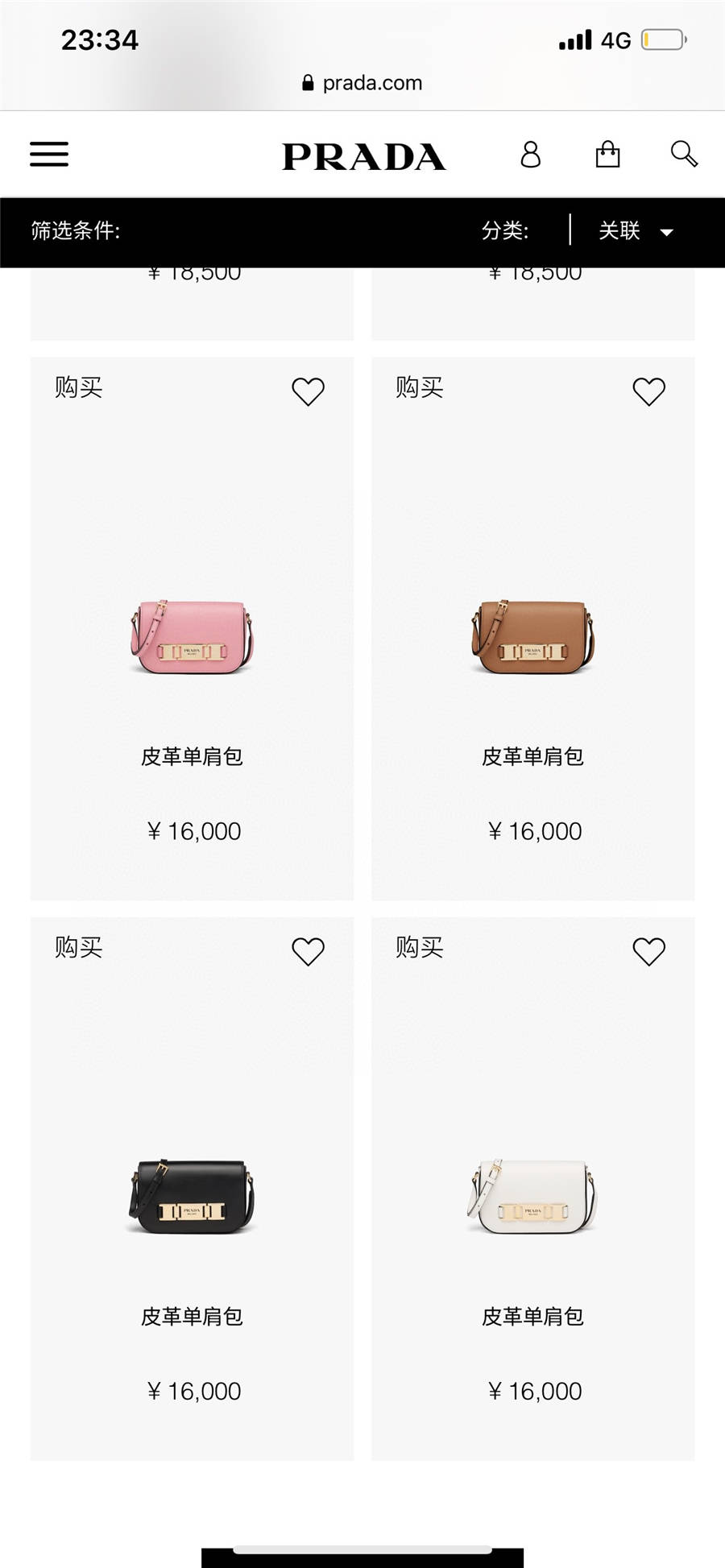Open the hamburger menu
The height and width of the screenshot is (1568, 725).
49,154
